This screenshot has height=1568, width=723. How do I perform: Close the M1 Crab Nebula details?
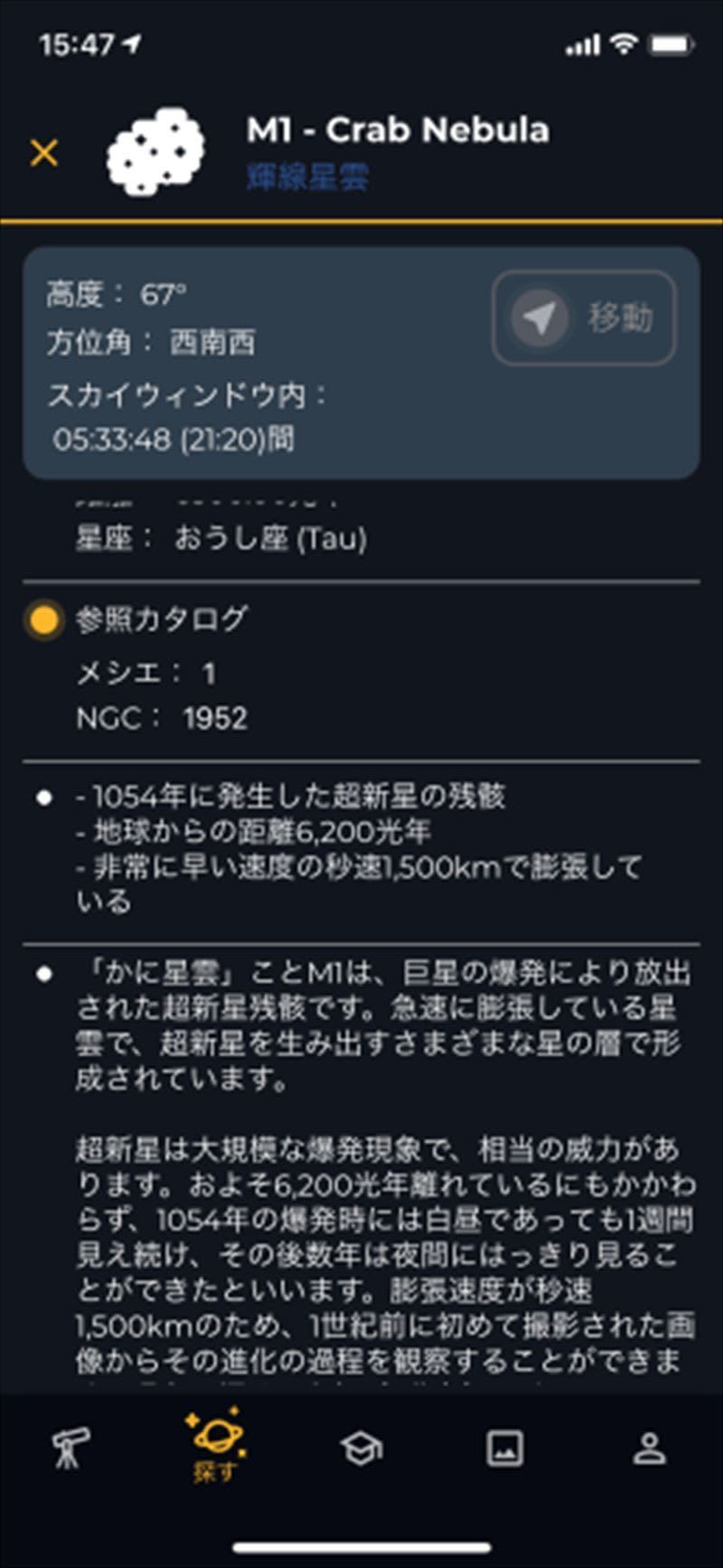44,152
